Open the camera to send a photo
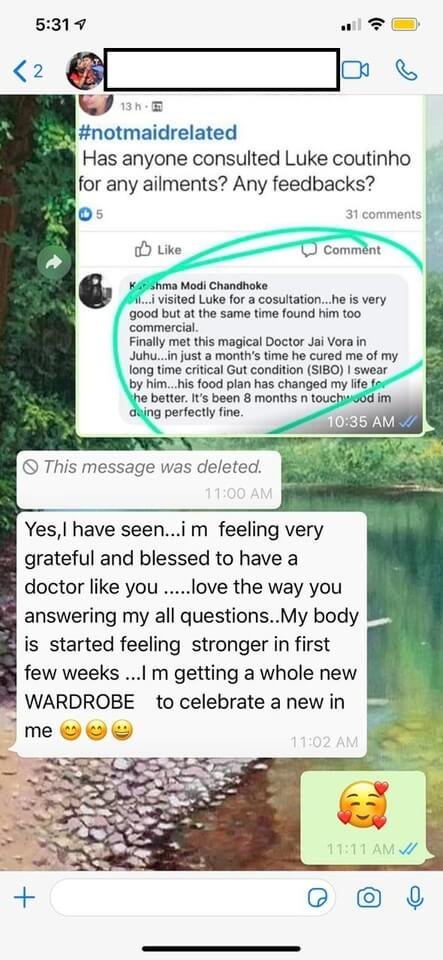The height and width of the screenshot is (960, 443). (x=368, y=898)
